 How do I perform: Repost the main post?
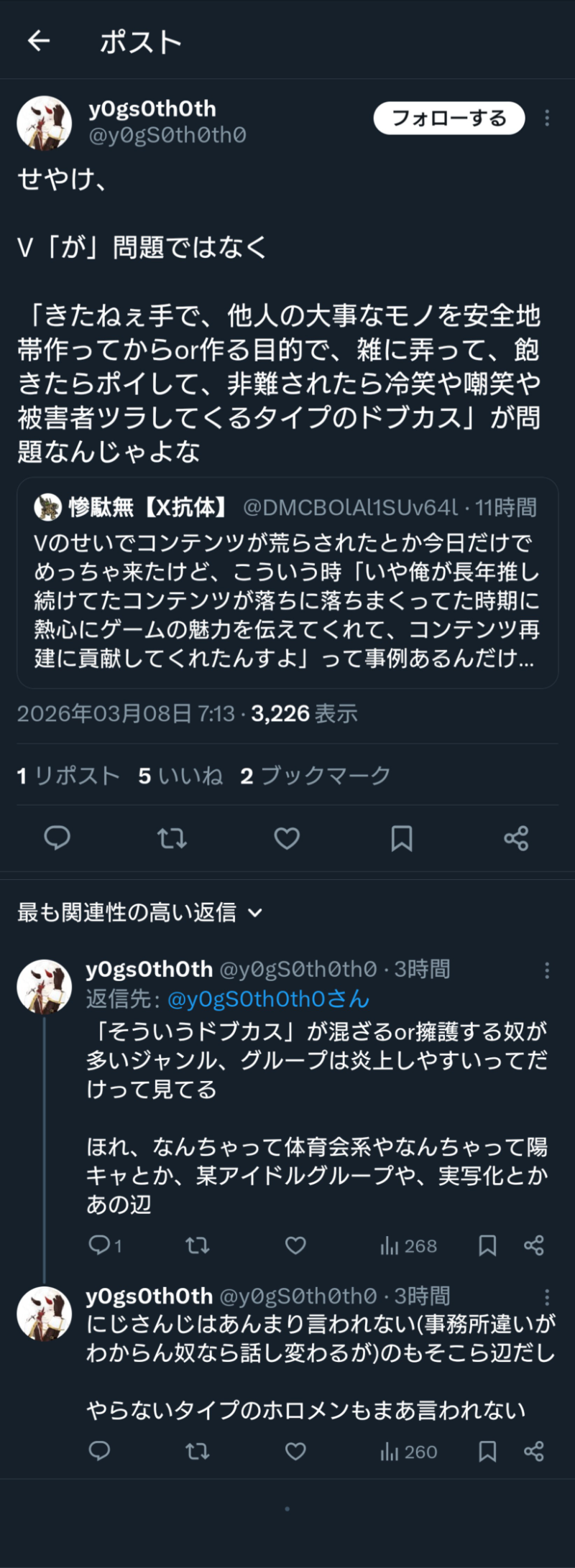point(172,838)
